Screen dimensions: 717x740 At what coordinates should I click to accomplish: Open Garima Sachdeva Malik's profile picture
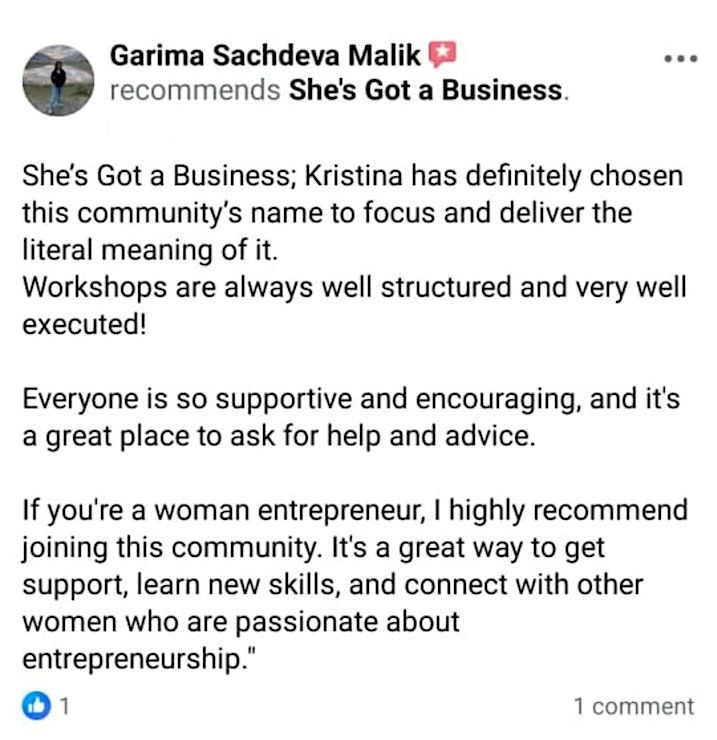point(57,79)
